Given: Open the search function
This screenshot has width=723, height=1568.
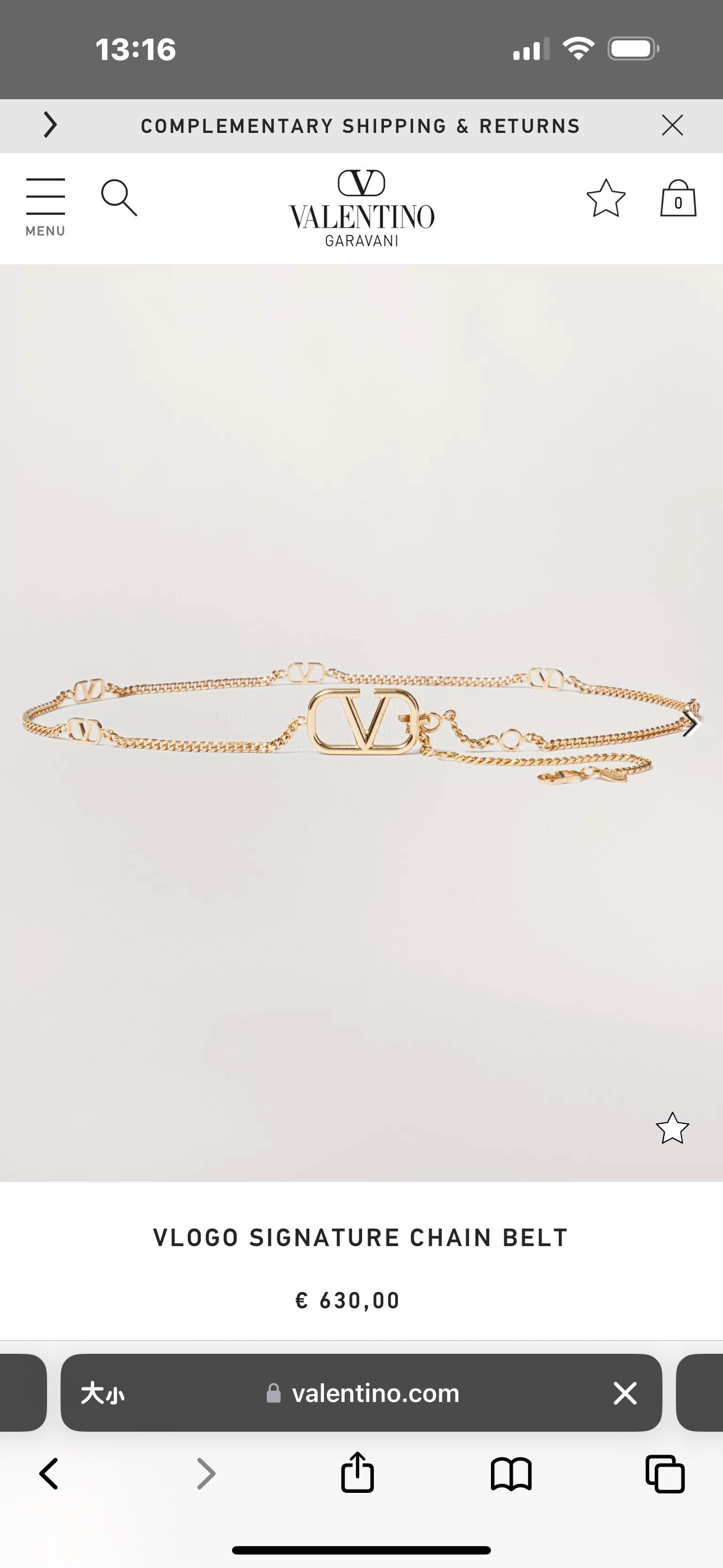Looking at the screenshot, I should [119, 199].
